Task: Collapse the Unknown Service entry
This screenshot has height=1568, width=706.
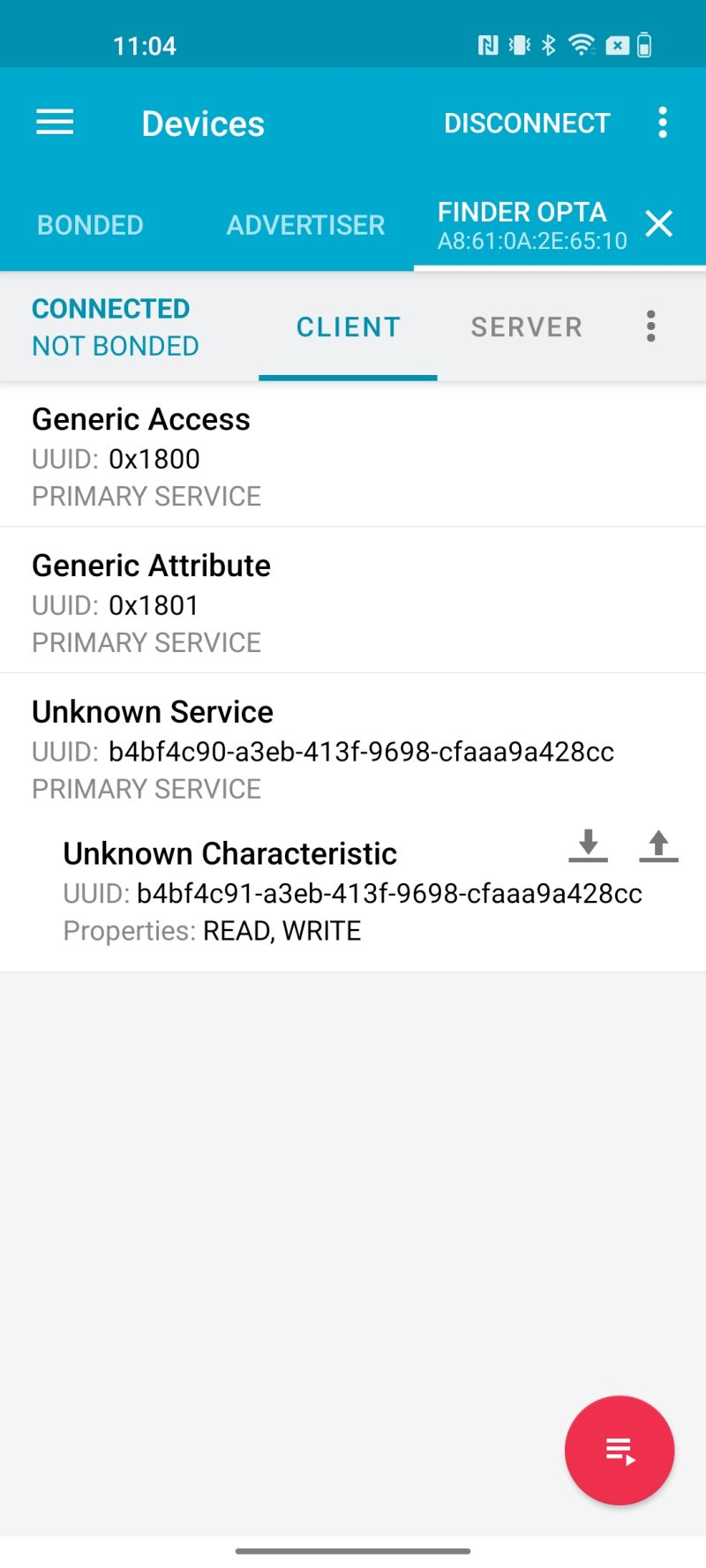Action: pos(265,748)
